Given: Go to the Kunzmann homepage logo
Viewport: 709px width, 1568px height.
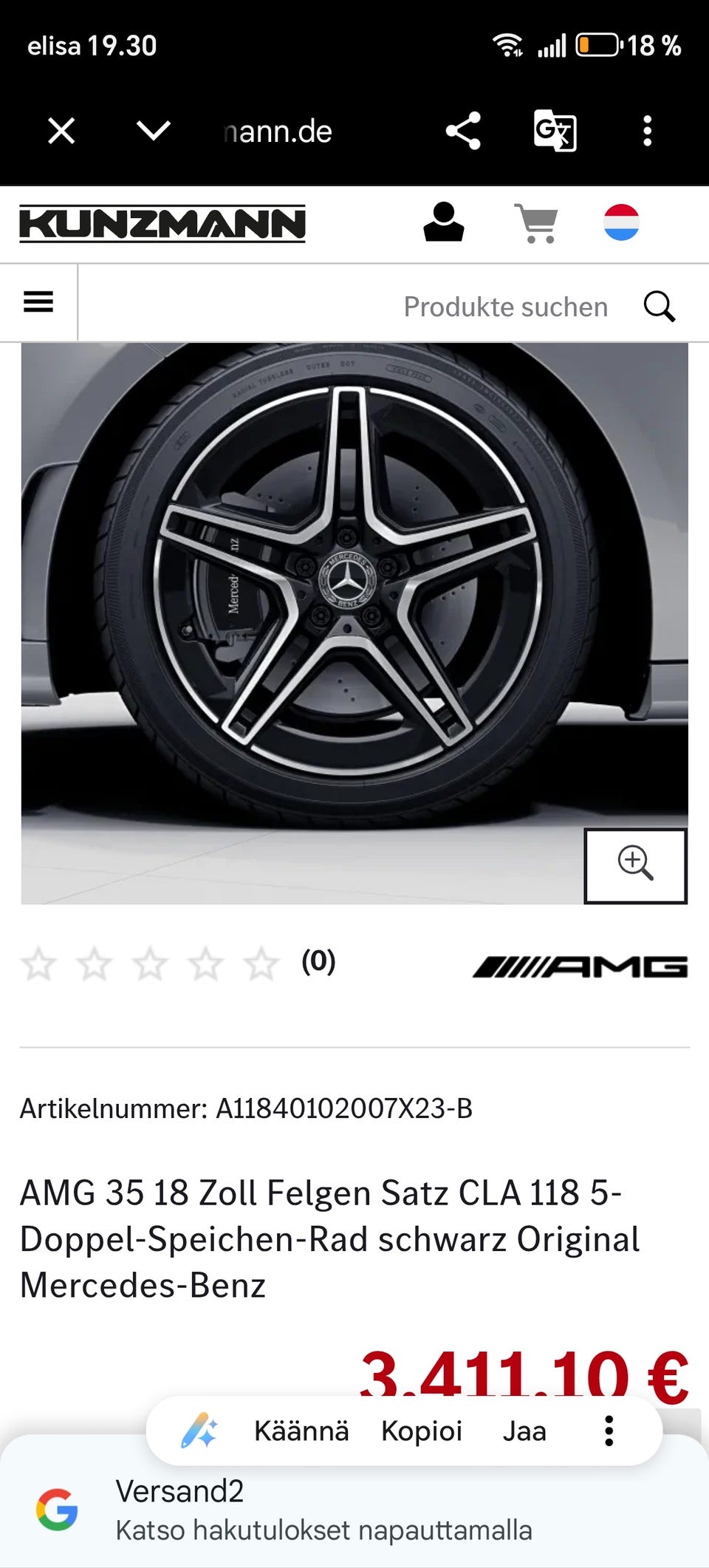Looking at the screenshot, I should (162, 224).
